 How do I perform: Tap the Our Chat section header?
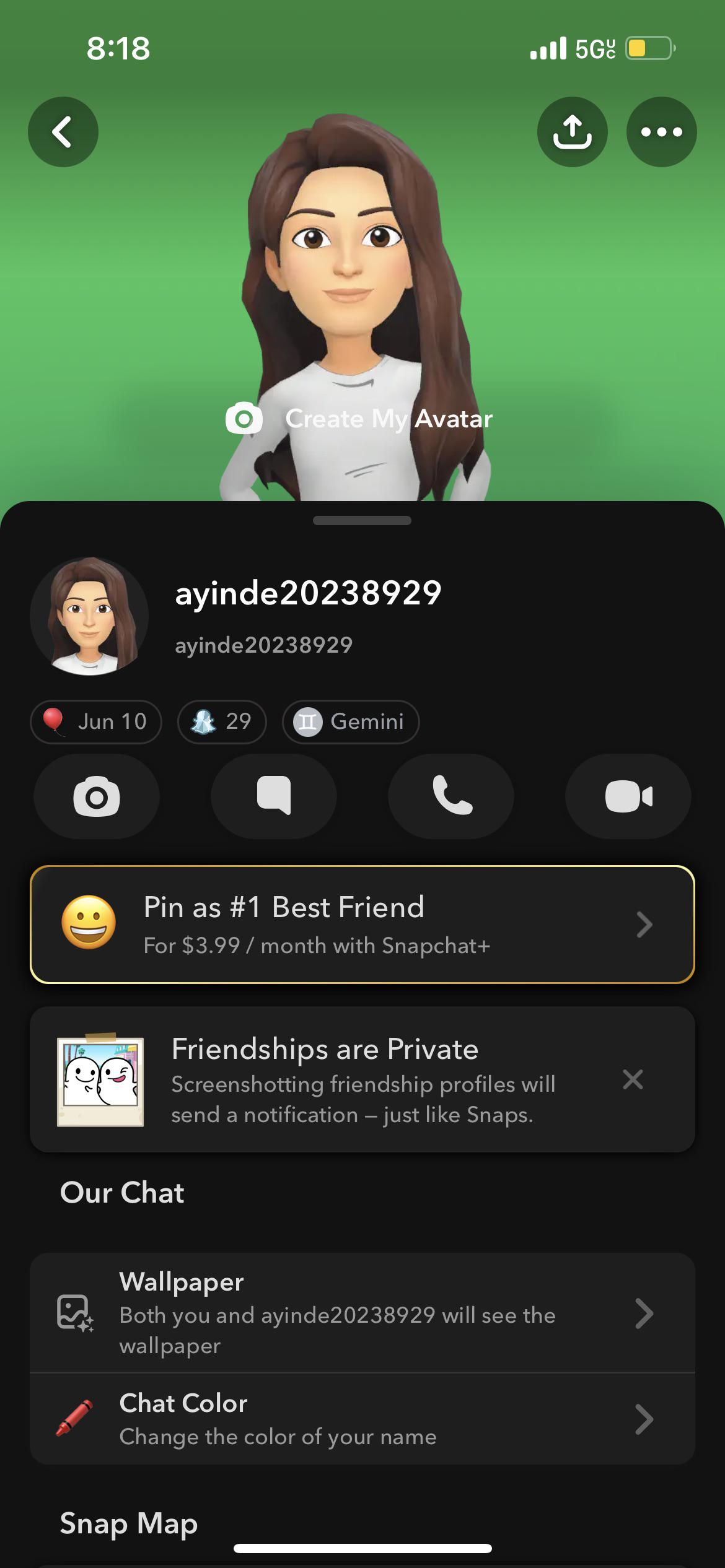pos(121,1193)
